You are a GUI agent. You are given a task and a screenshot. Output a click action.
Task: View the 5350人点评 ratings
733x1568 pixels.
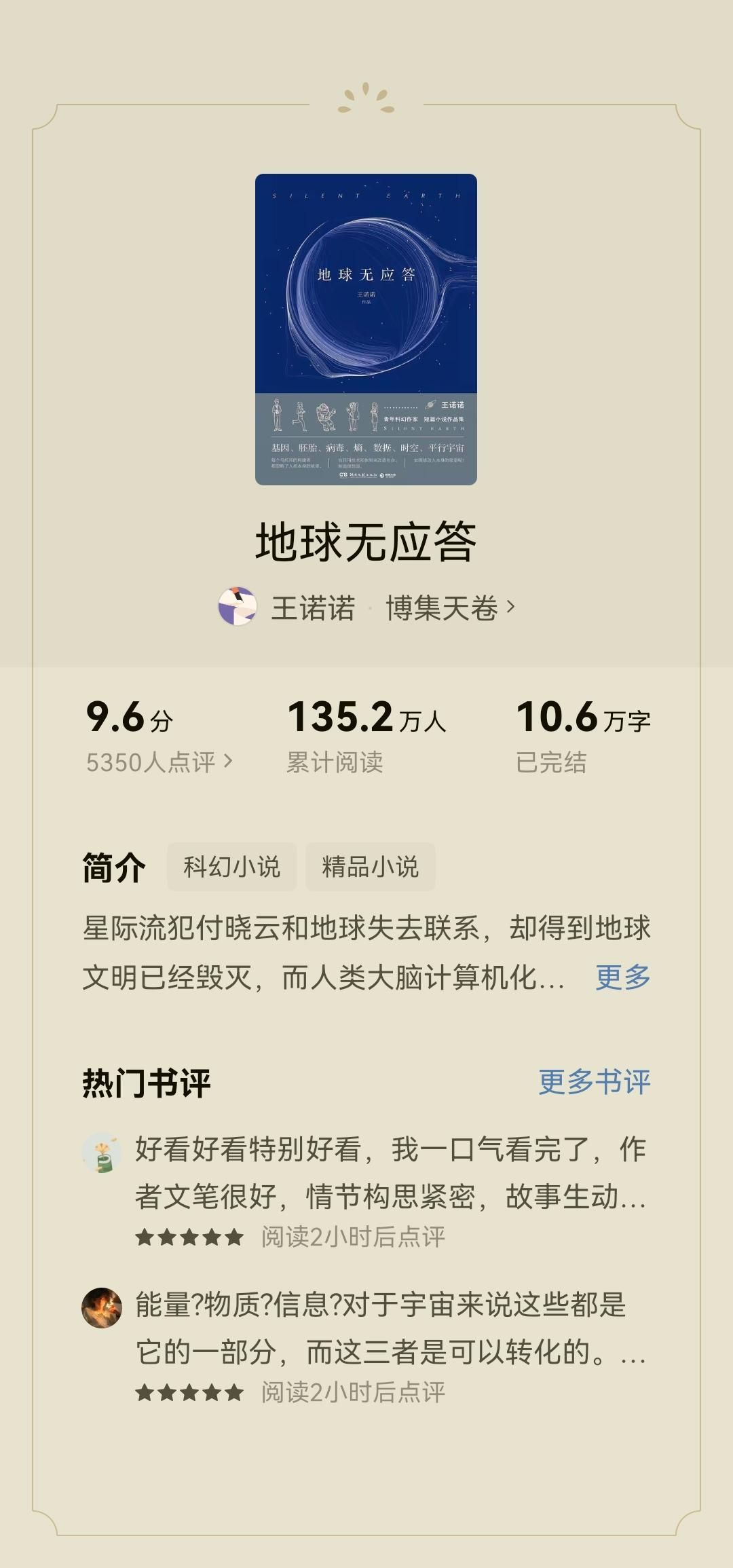(159, 762)
